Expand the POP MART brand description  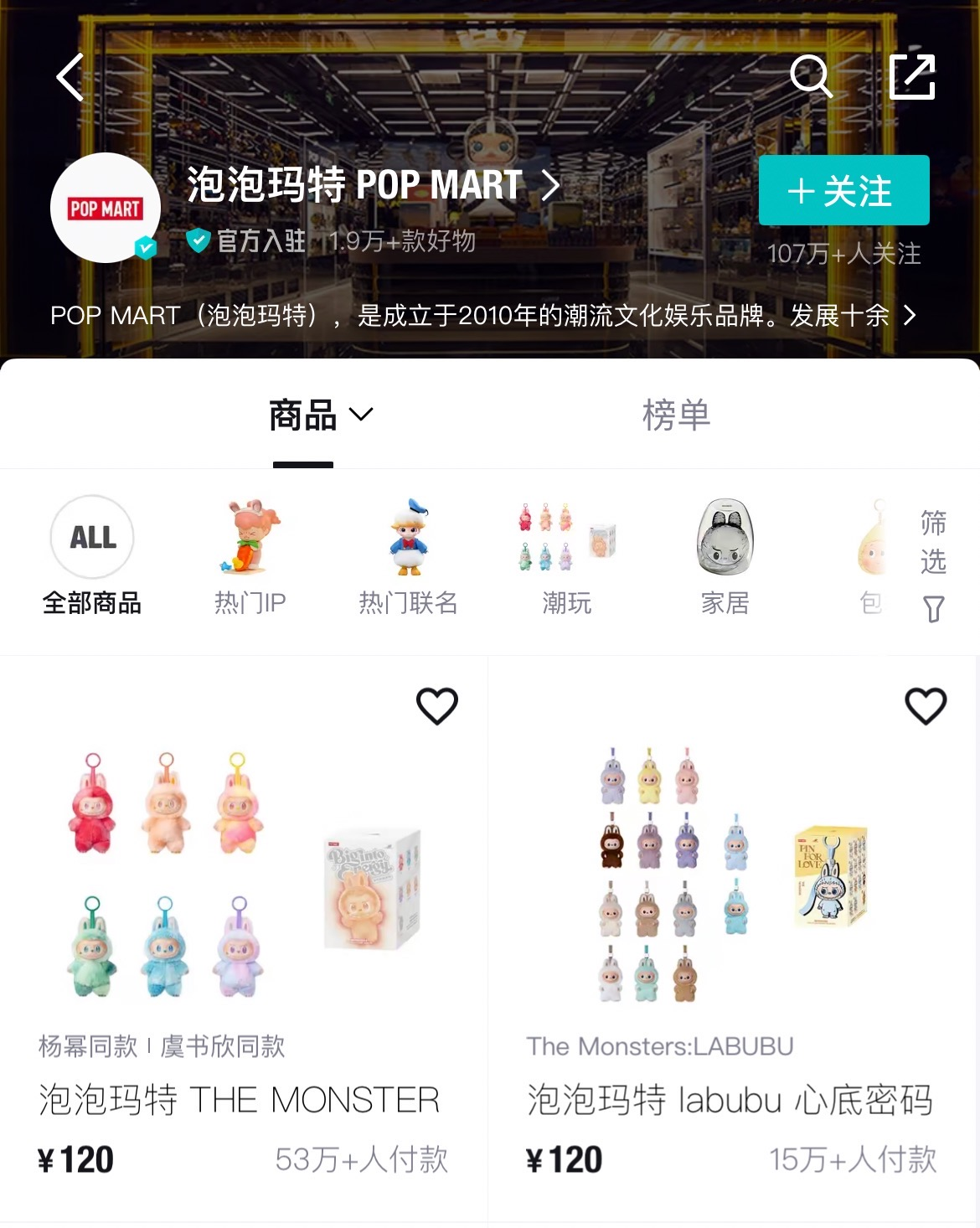coord(909,316)
